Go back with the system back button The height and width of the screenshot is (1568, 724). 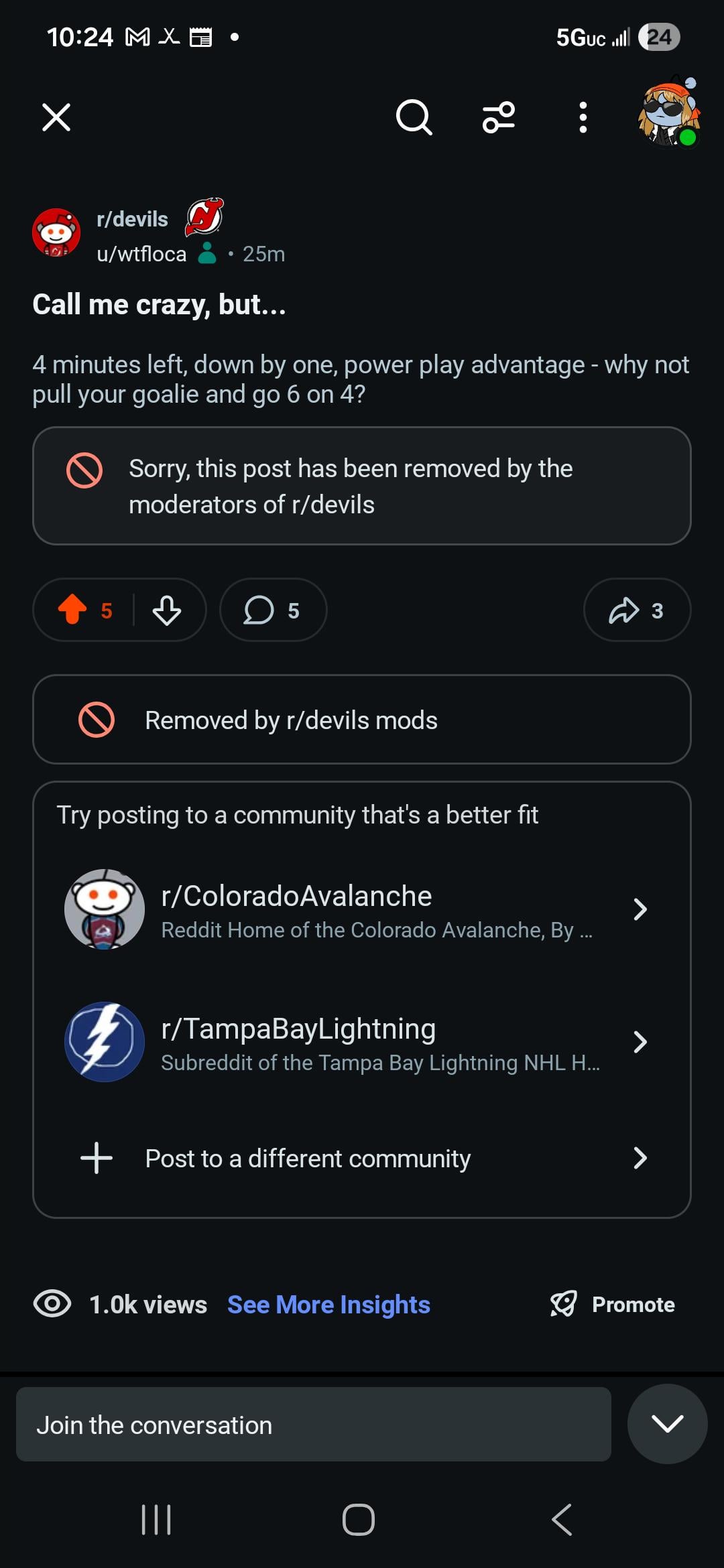pos(562,1519)
